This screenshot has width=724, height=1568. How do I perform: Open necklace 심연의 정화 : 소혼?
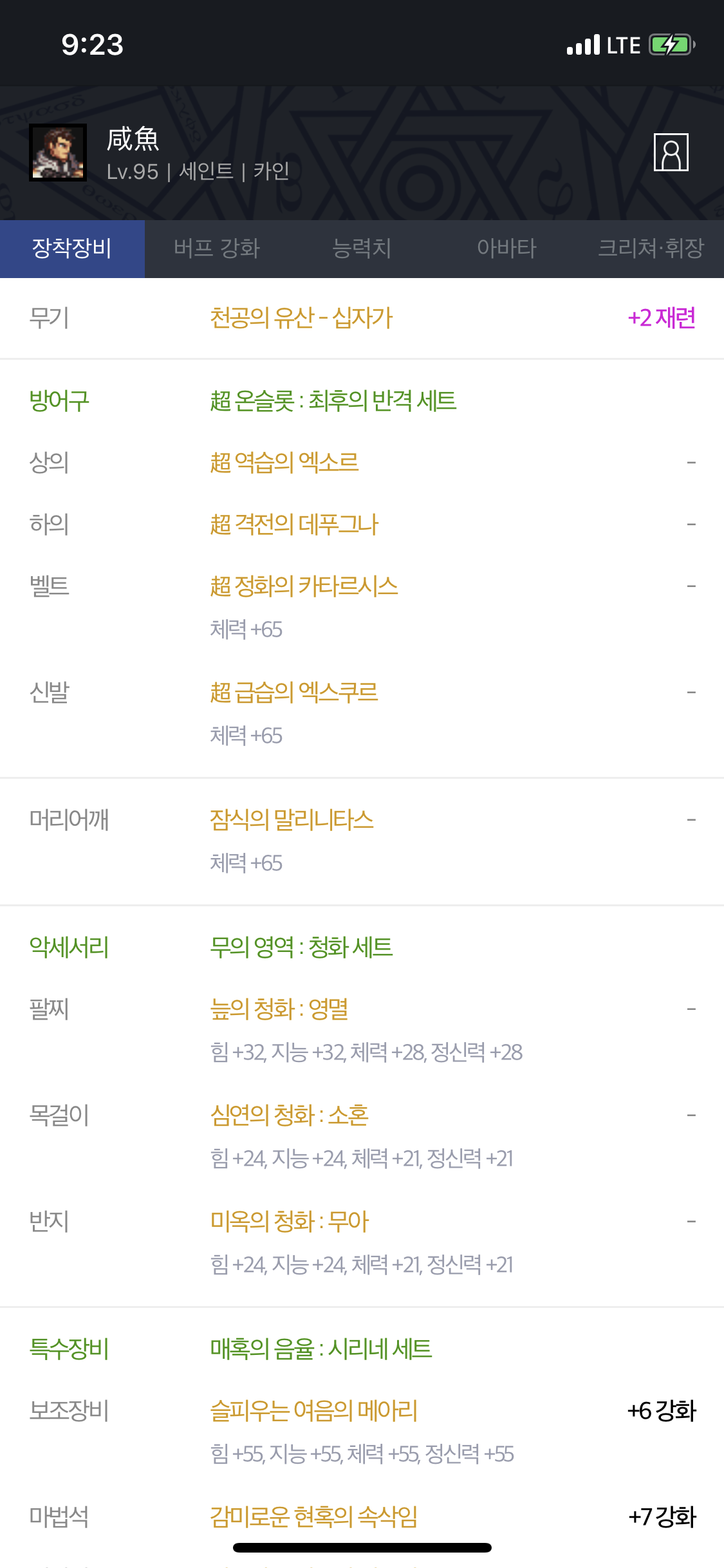(x=289, y=1115)
